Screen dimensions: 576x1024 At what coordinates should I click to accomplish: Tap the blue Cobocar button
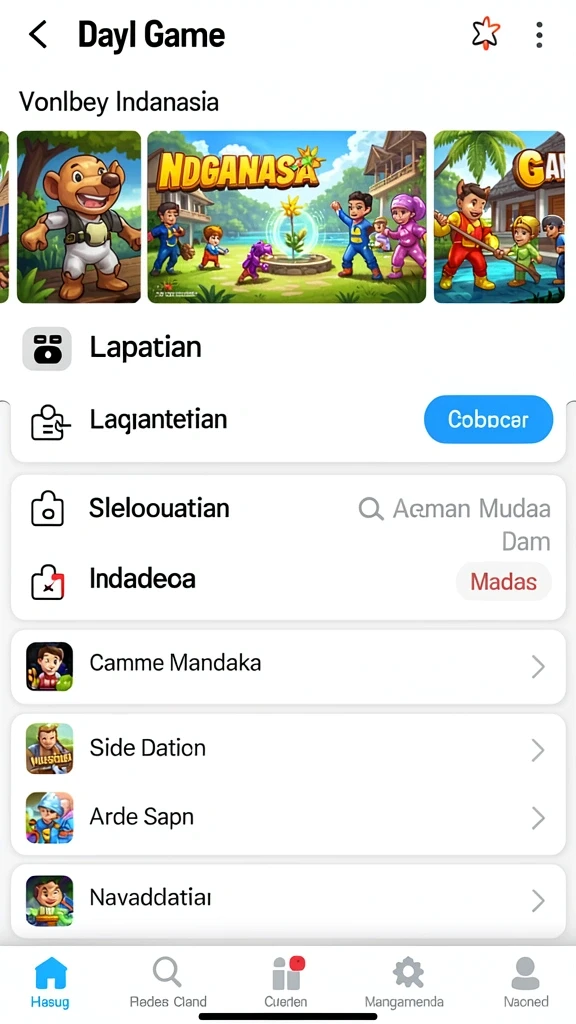click(488, 419)
